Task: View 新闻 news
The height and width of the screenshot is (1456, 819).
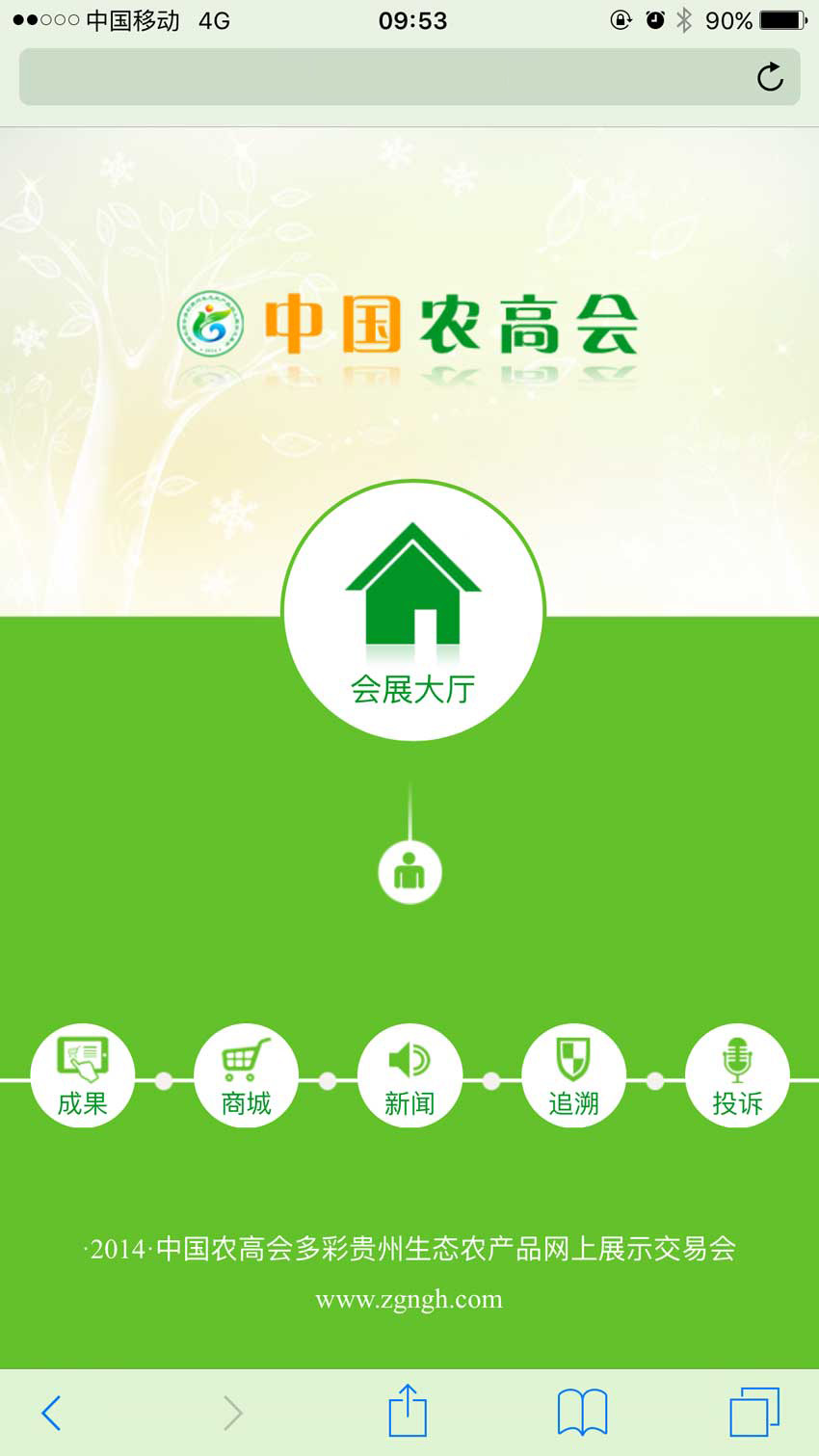Action: 409,1075
